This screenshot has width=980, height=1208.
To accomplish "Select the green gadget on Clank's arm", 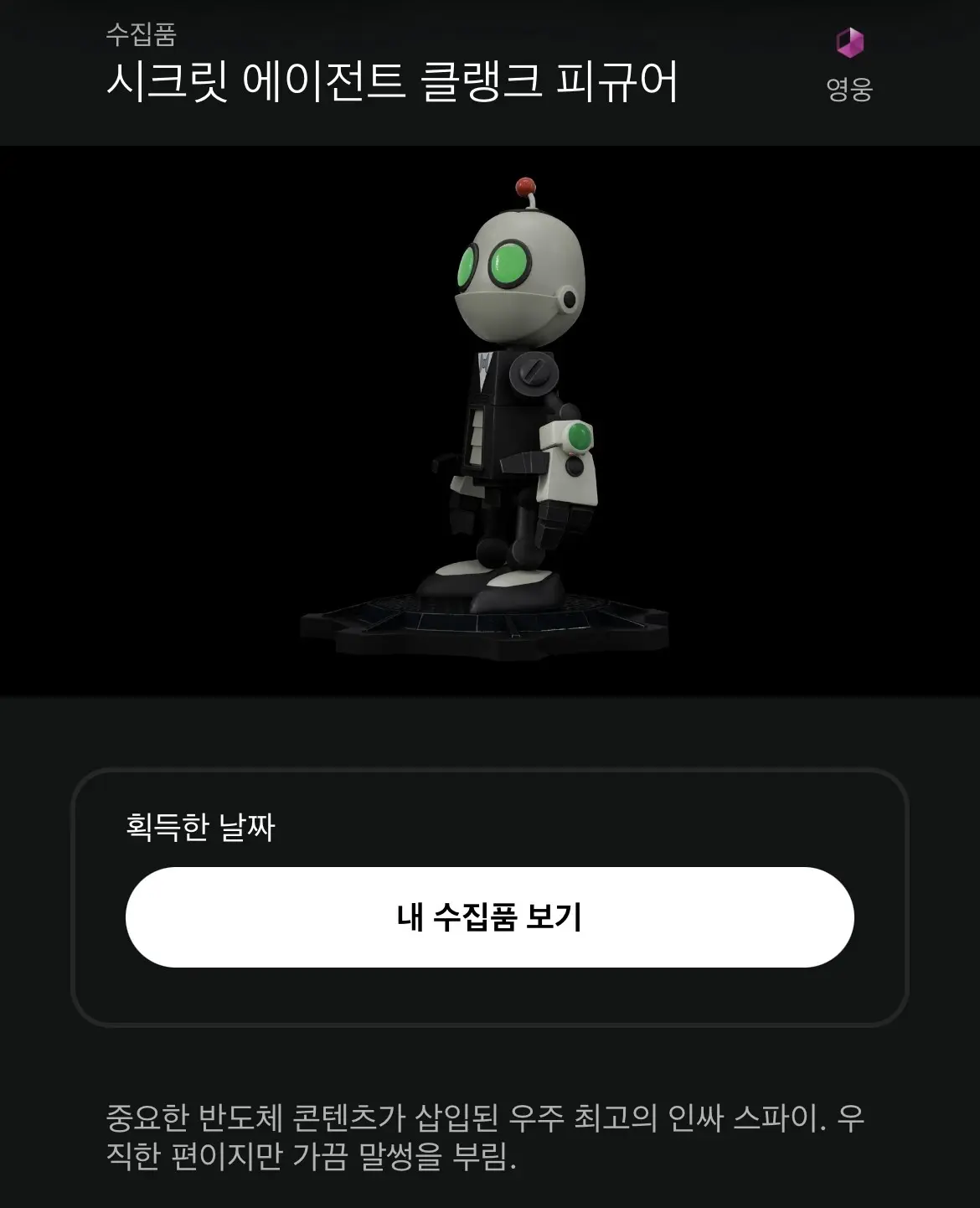I will (576, 437).
